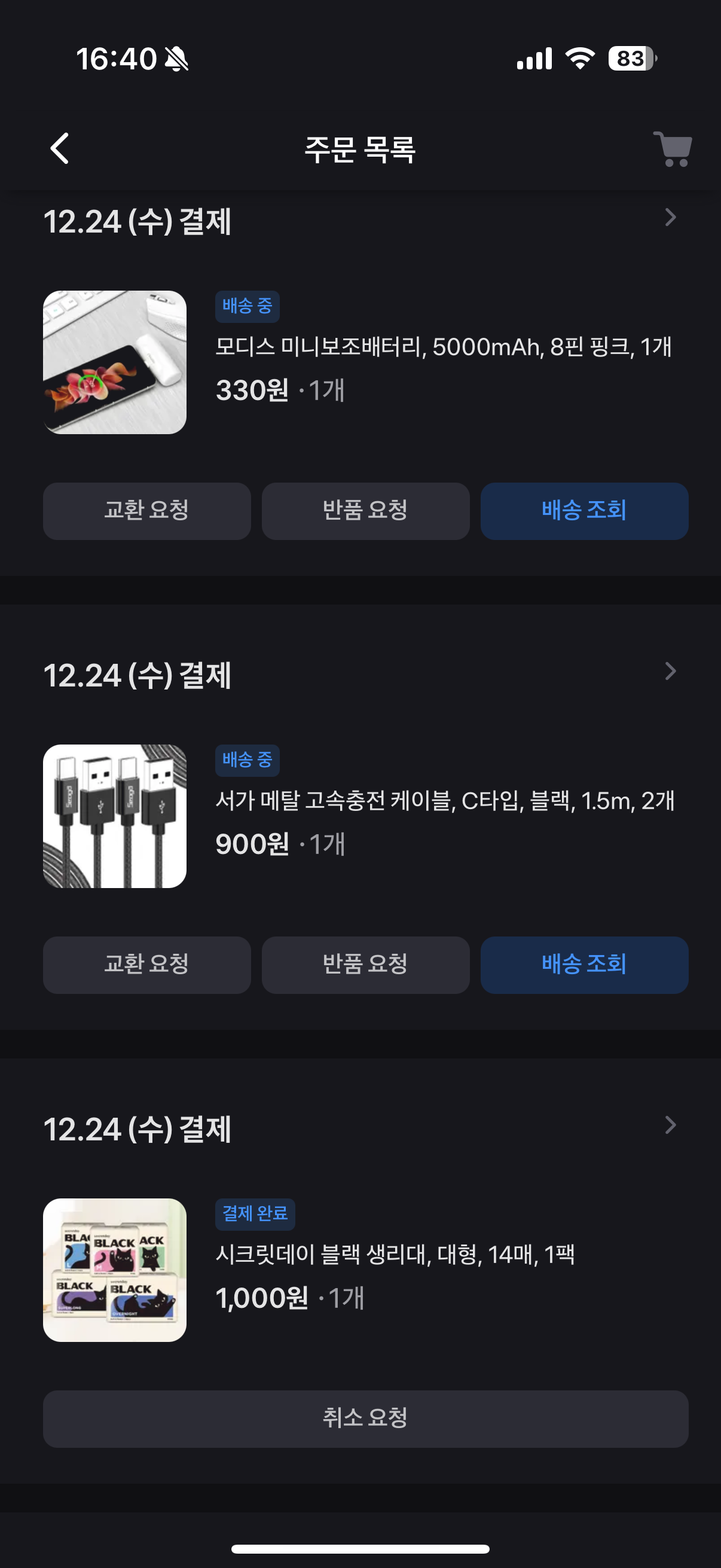
Task: Open the 시크릿데이 블랙 생리대 product image
Action: click(x=114, y=1270)
